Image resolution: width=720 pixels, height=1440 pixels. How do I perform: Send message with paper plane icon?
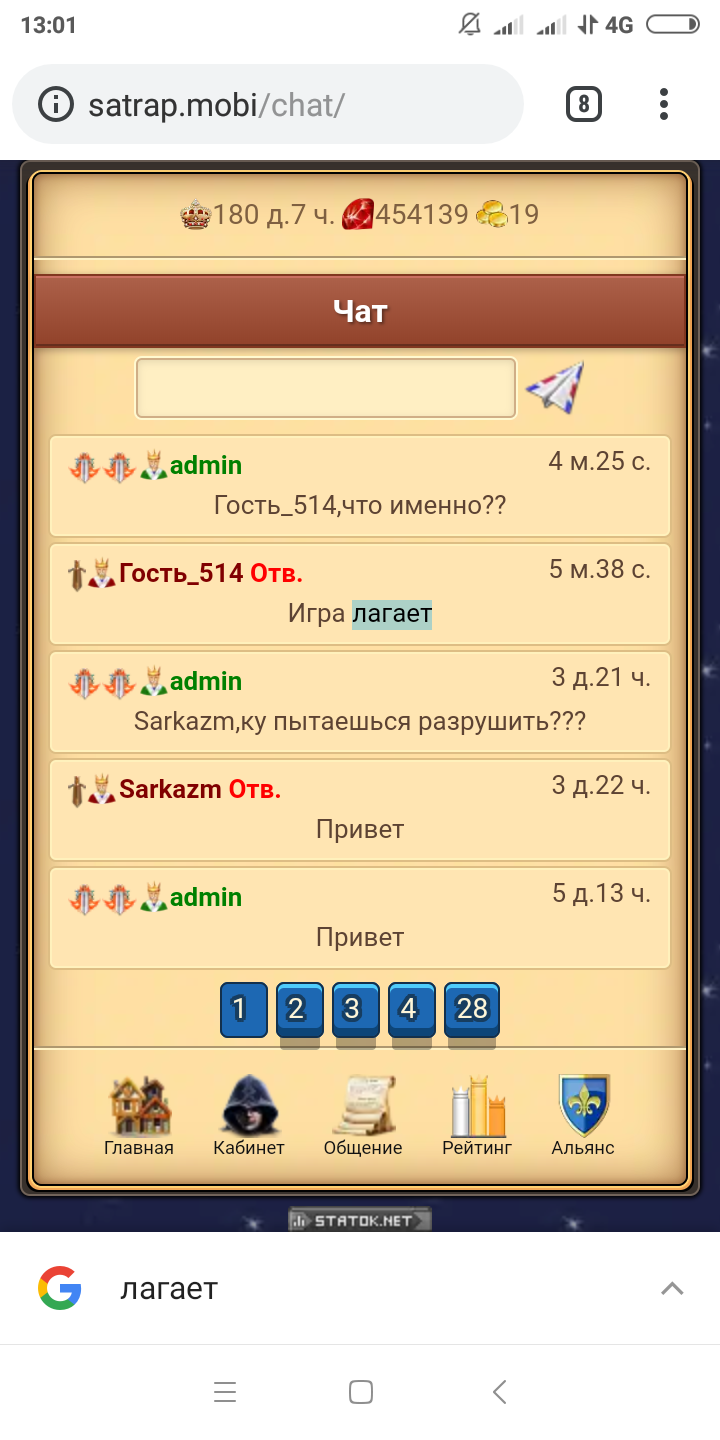coord(555,388)
